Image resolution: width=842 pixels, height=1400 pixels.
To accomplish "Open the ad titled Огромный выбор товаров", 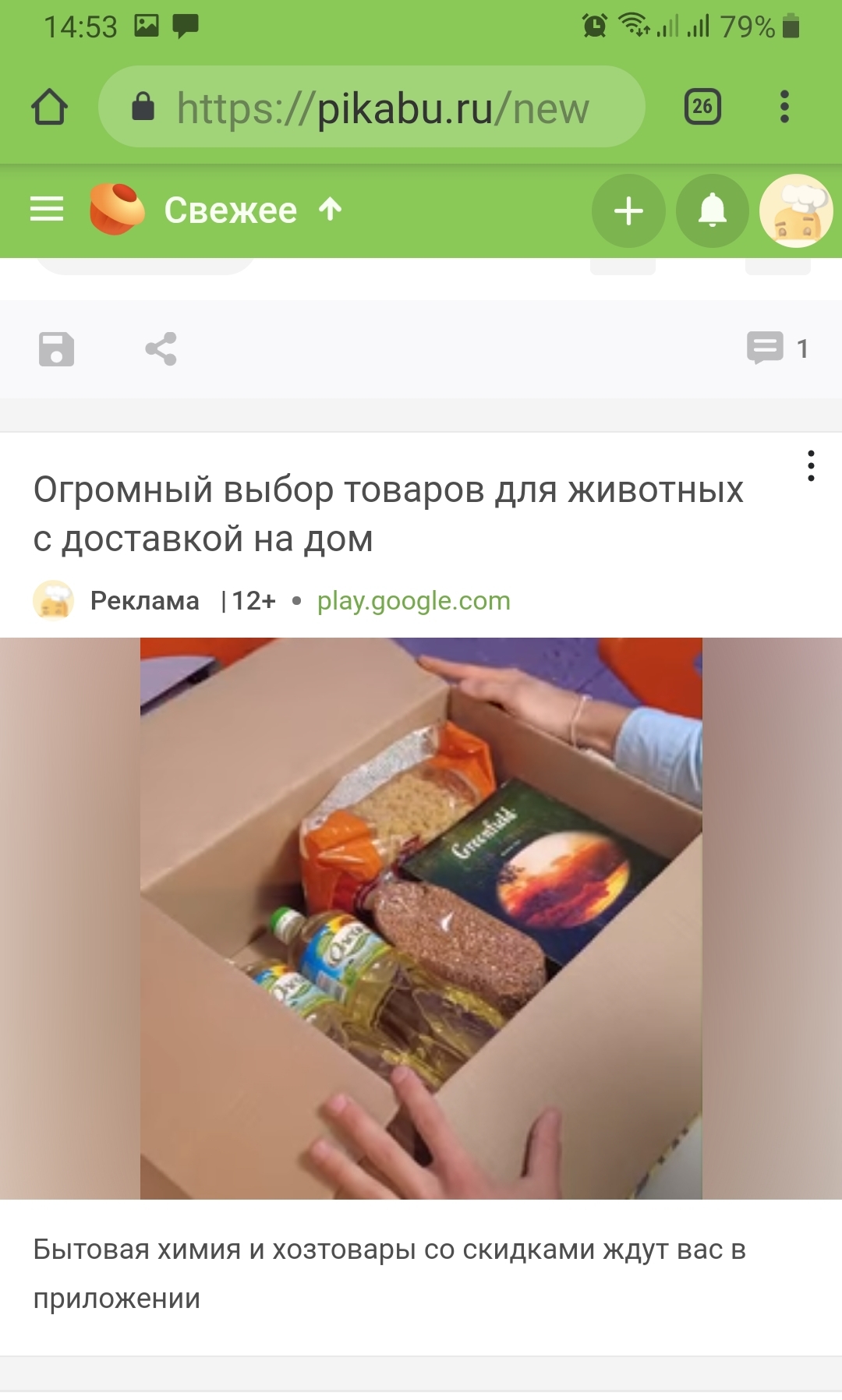I will 387,514.
